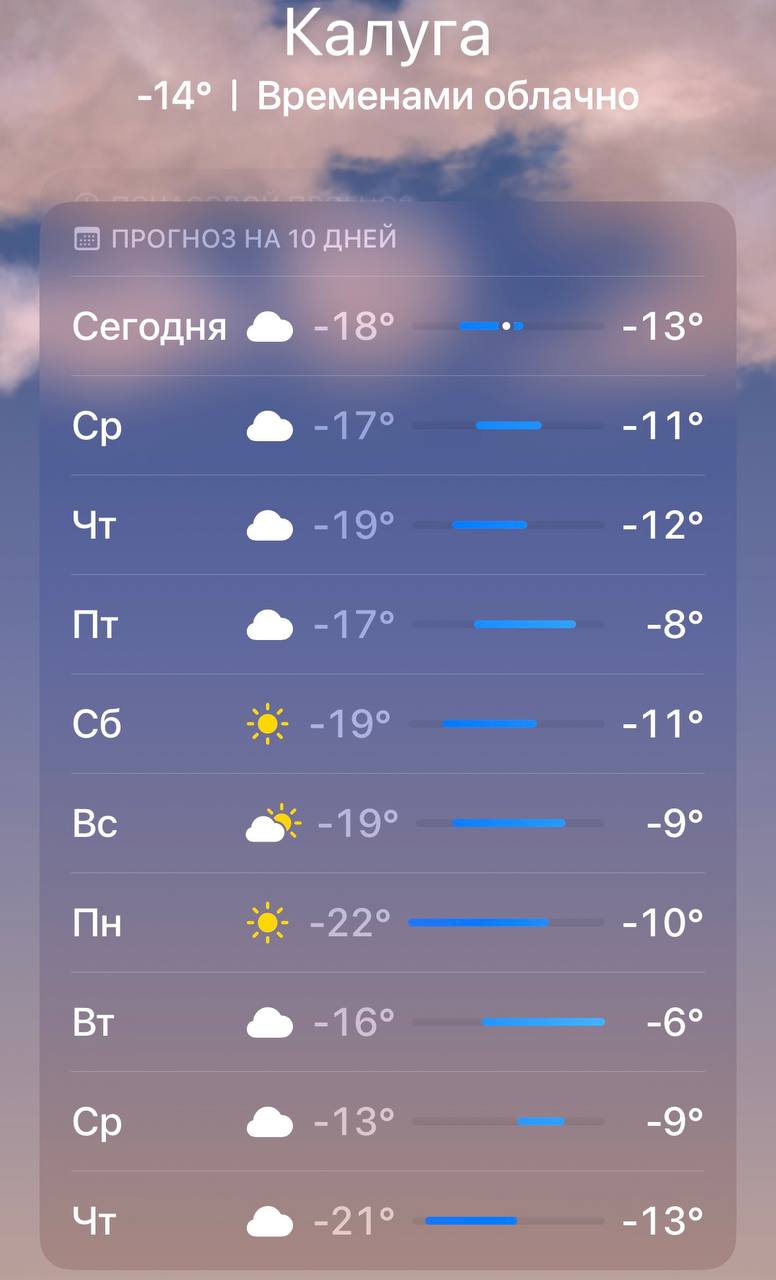Show details for Пн forecast

387,922
